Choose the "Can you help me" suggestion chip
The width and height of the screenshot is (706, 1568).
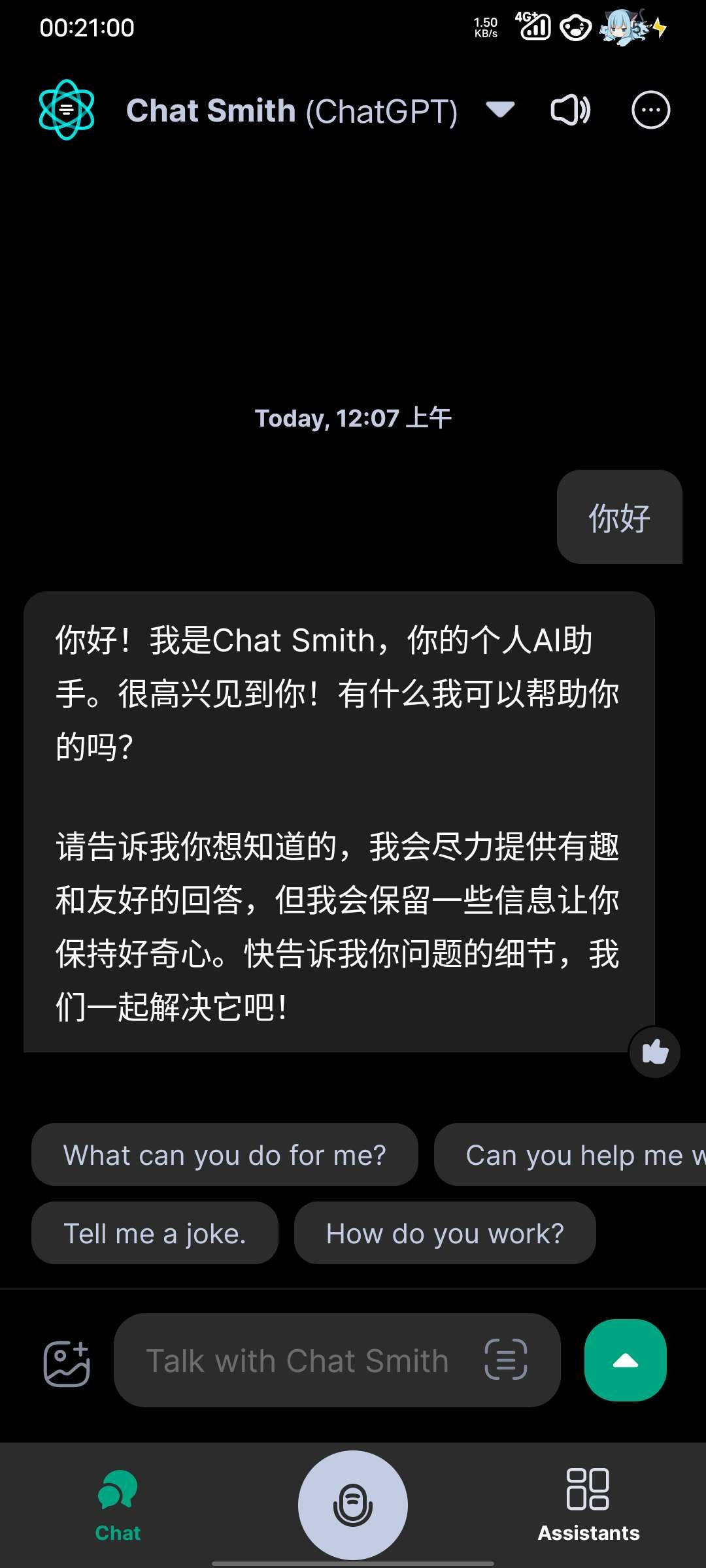(575, 1155)
